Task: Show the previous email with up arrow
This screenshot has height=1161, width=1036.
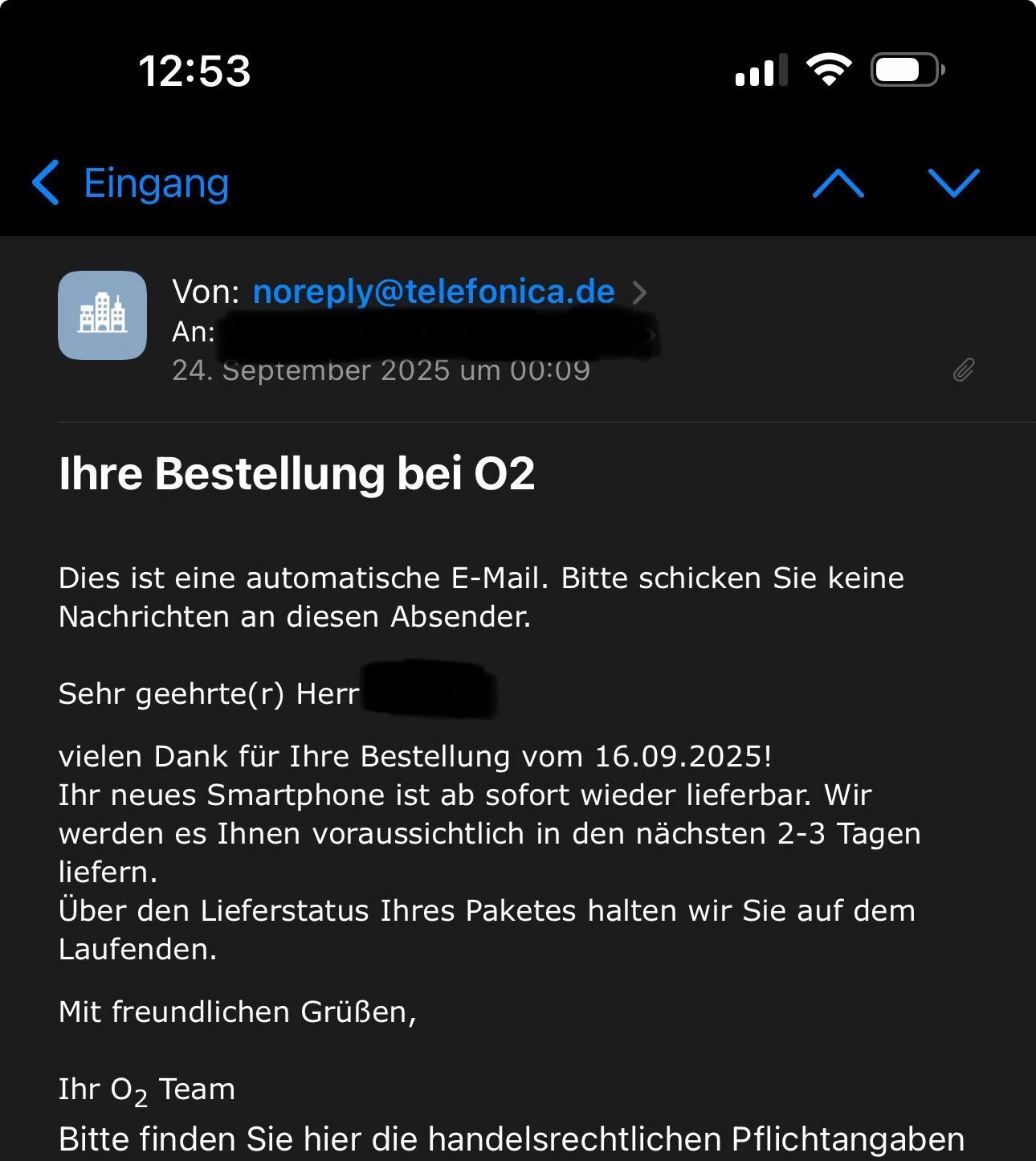Action: (838, 183)
